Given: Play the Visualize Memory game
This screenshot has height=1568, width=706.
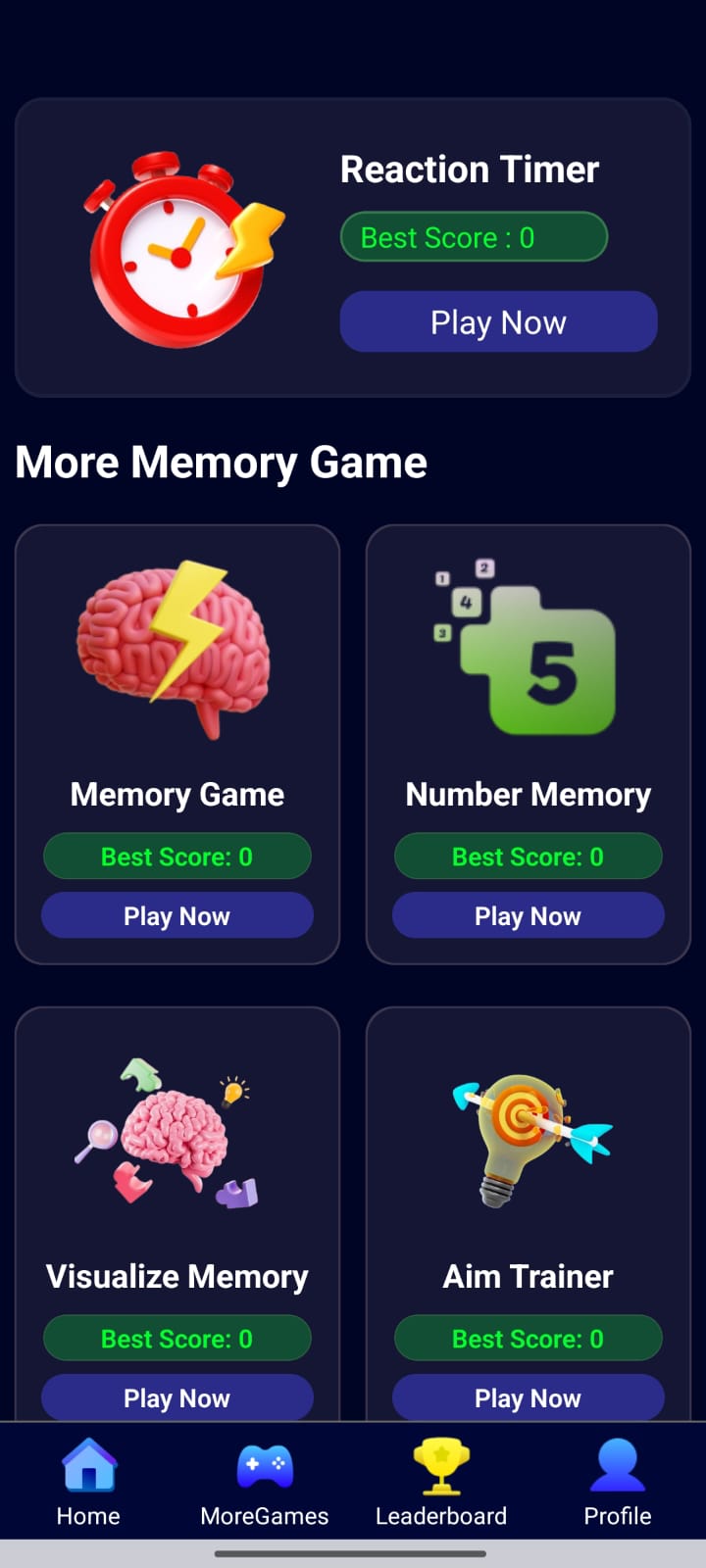Looking at the screenshot, I should tap(177, 1396).
